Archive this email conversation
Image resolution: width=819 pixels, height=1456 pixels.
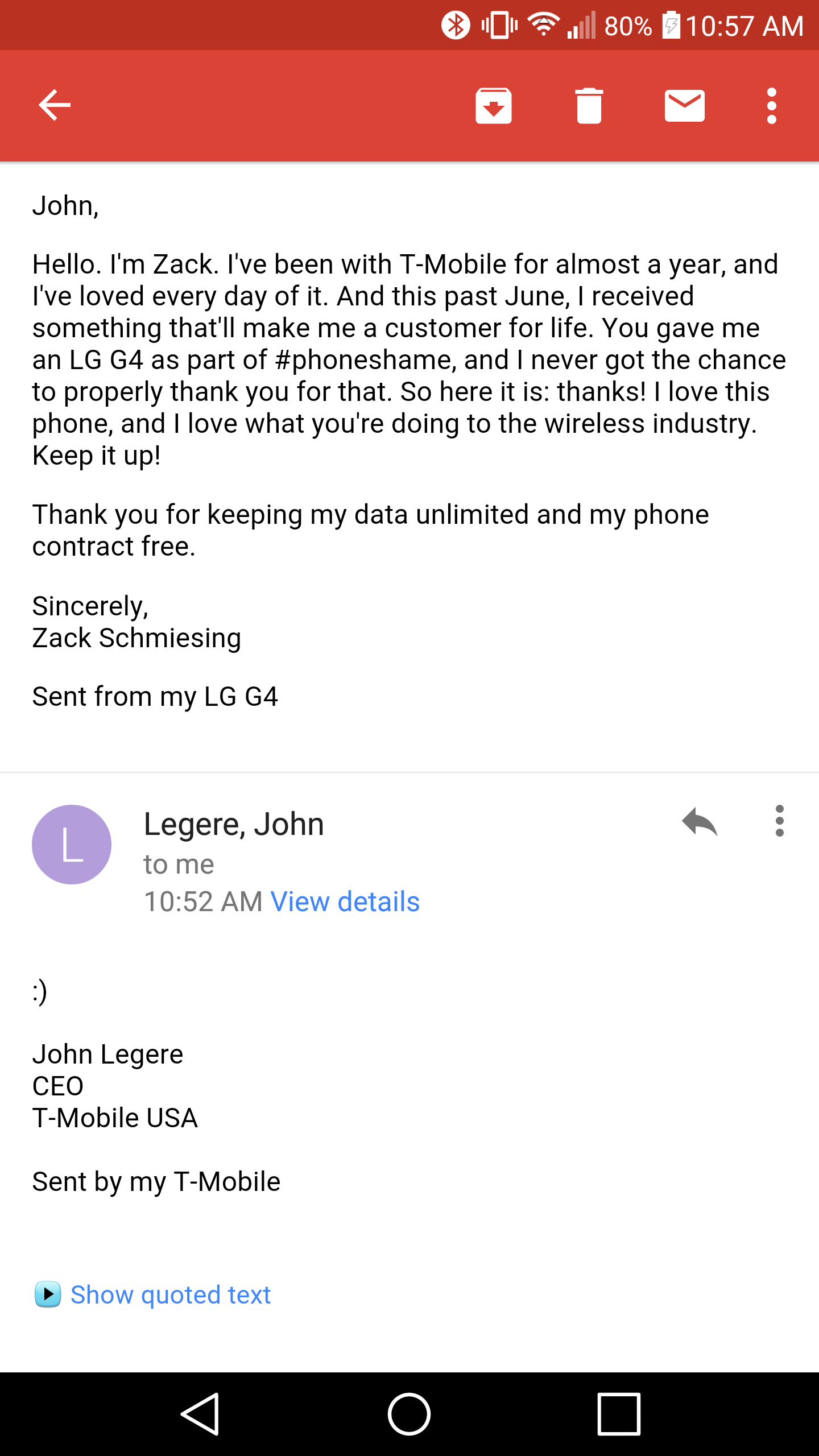coord(493,105)
